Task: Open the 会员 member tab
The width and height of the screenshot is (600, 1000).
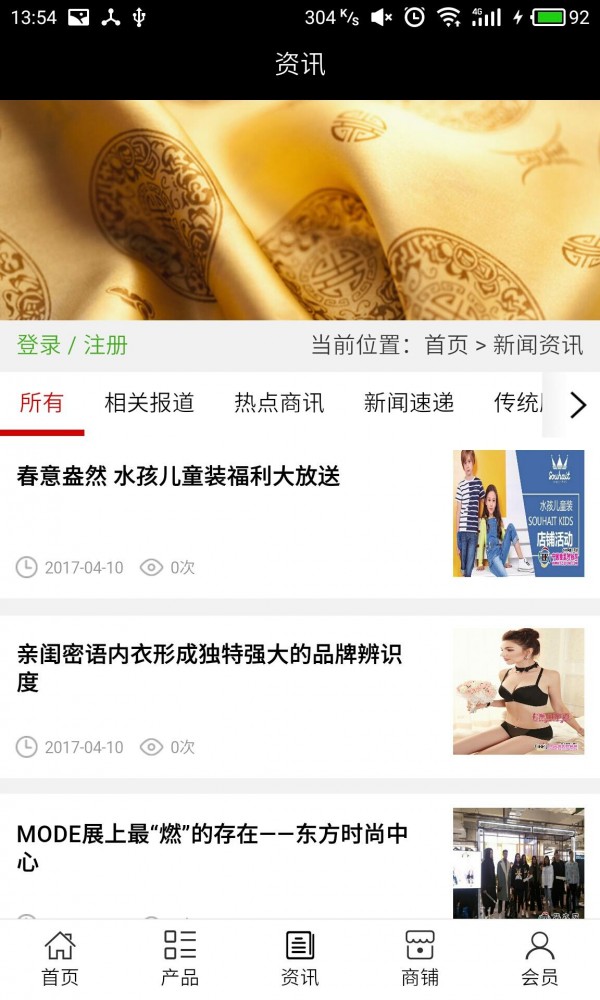Action: click(x=540, y=958)
